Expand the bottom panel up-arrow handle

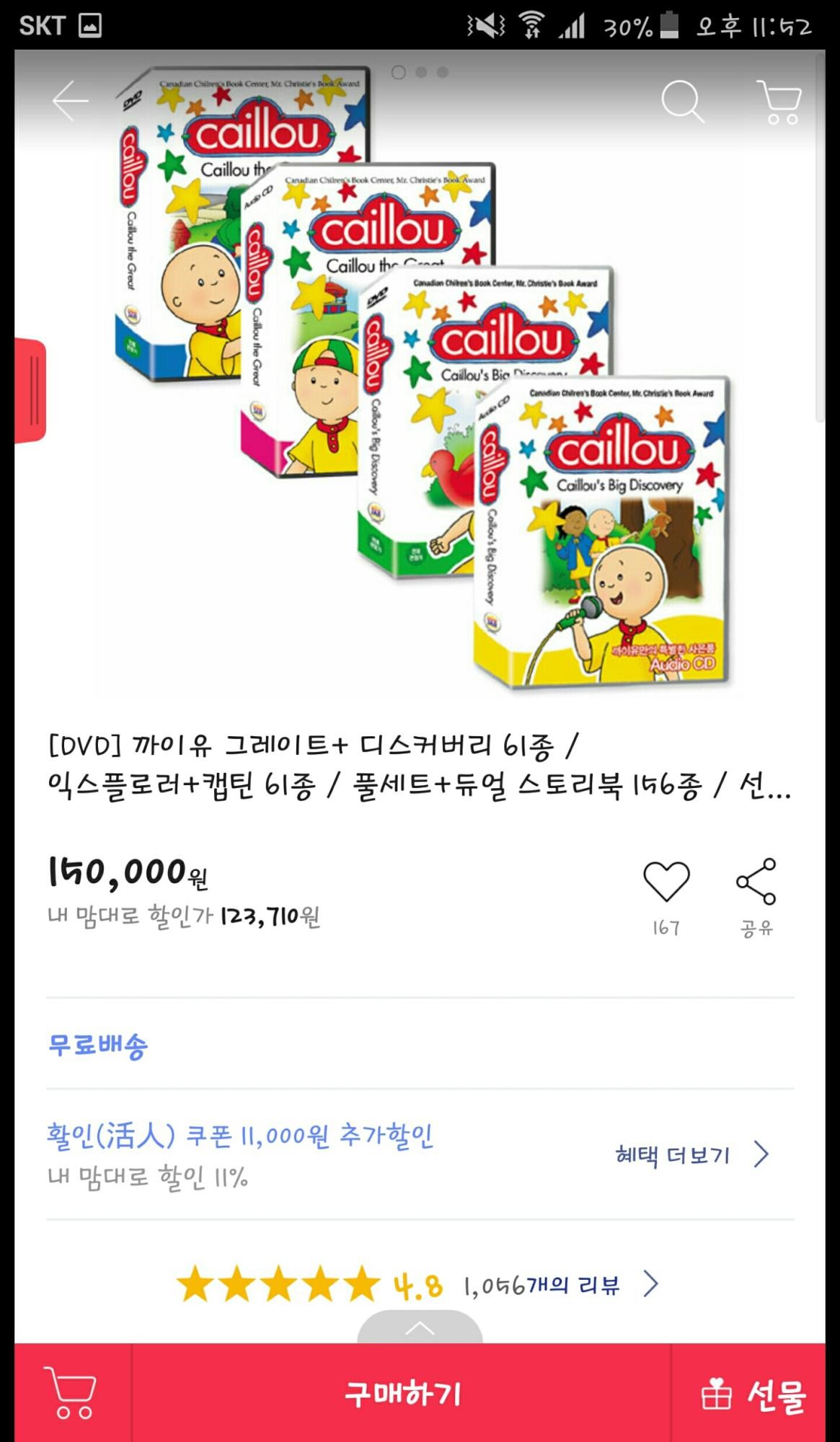coord(420,1327)
